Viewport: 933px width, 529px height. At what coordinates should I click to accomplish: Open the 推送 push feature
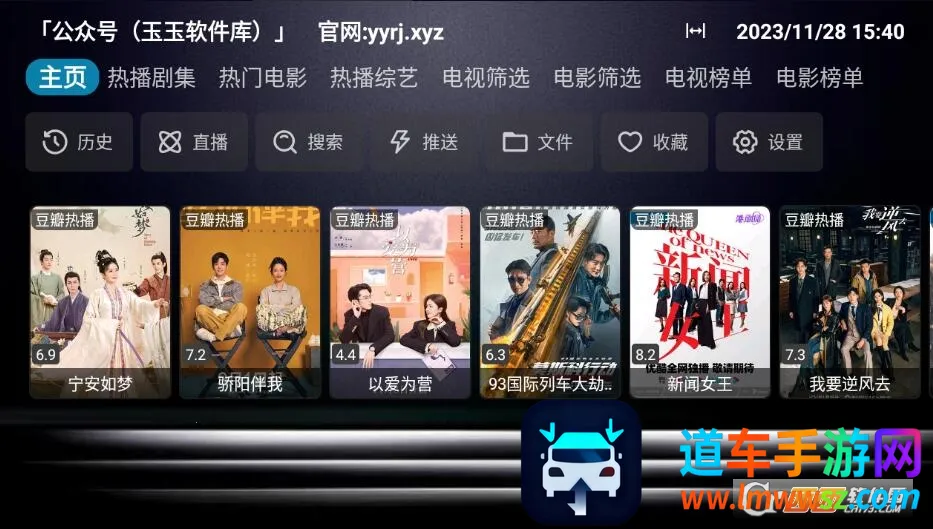(x=424, y=142)
